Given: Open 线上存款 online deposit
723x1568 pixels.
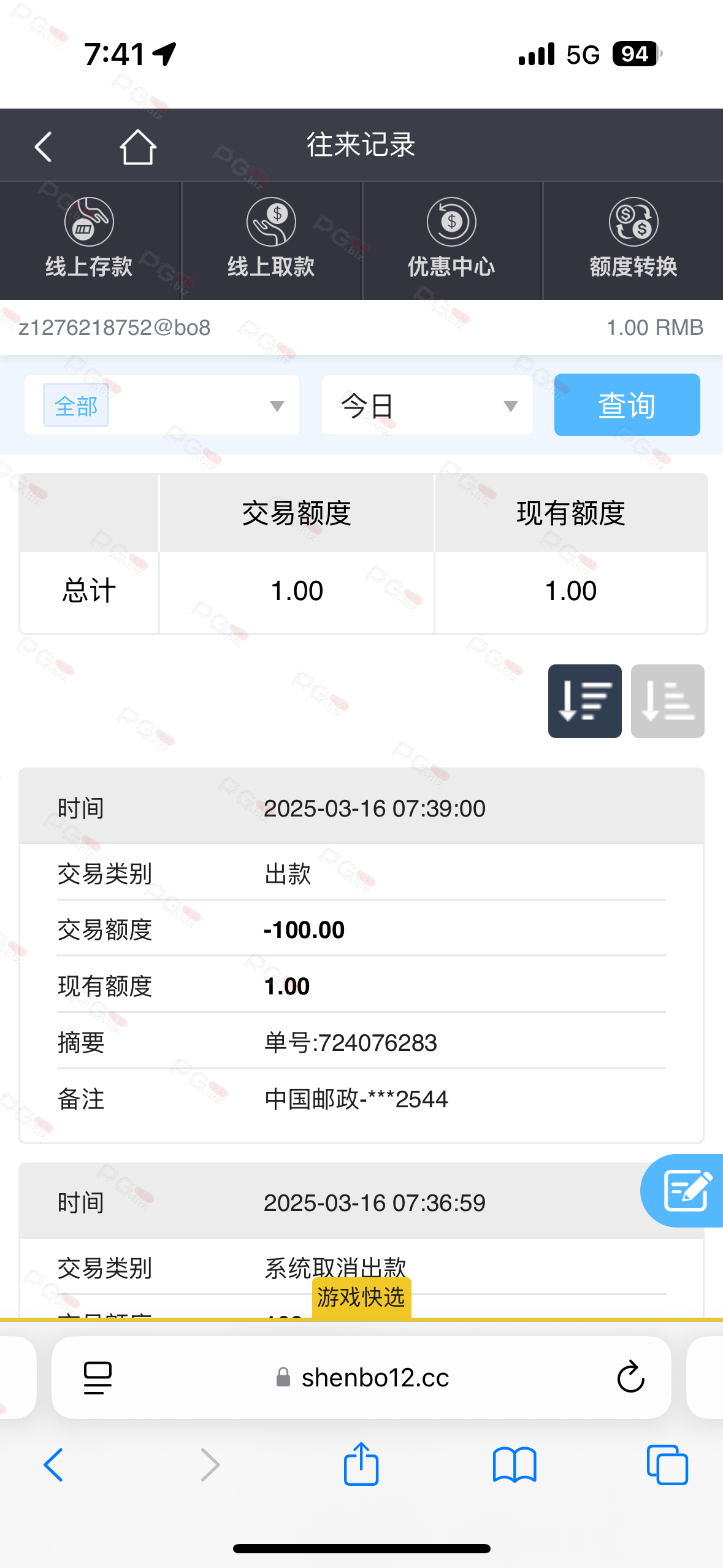Looking at the screenshot, I should 90,239.
